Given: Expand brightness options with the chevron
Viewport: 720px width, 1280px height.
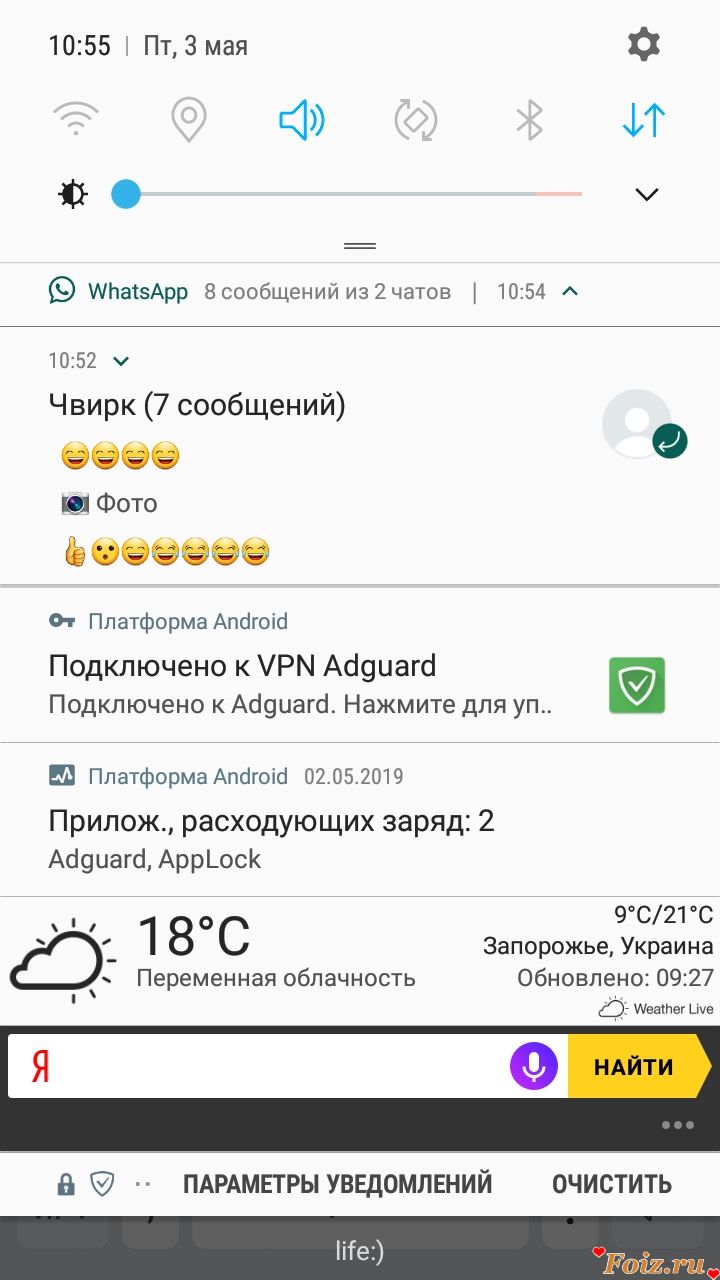Looking at the screenshot, I should pyautogui.click(x=647, y=194).
